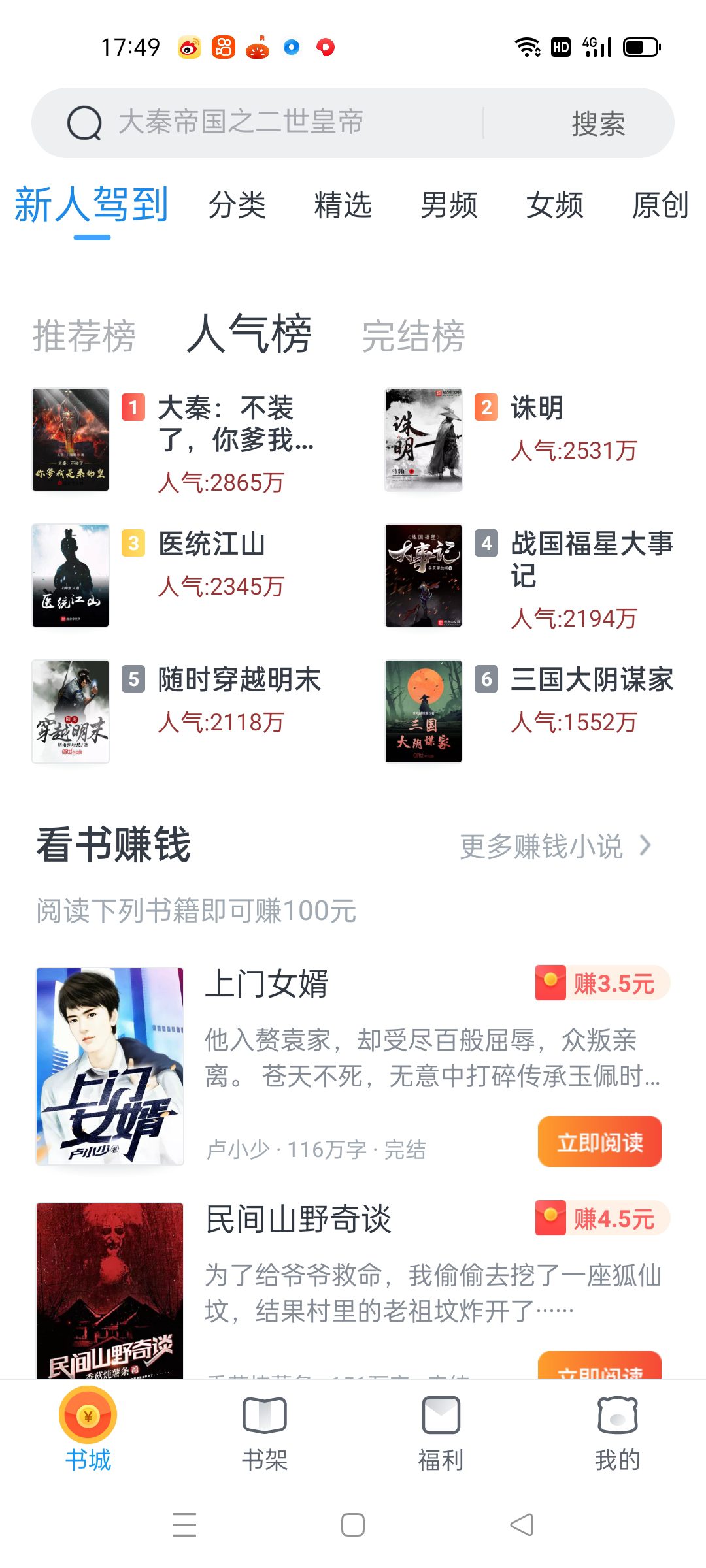Open the 精选 tab
This screenshot has width=706, height=1568.
coord(343,205)
